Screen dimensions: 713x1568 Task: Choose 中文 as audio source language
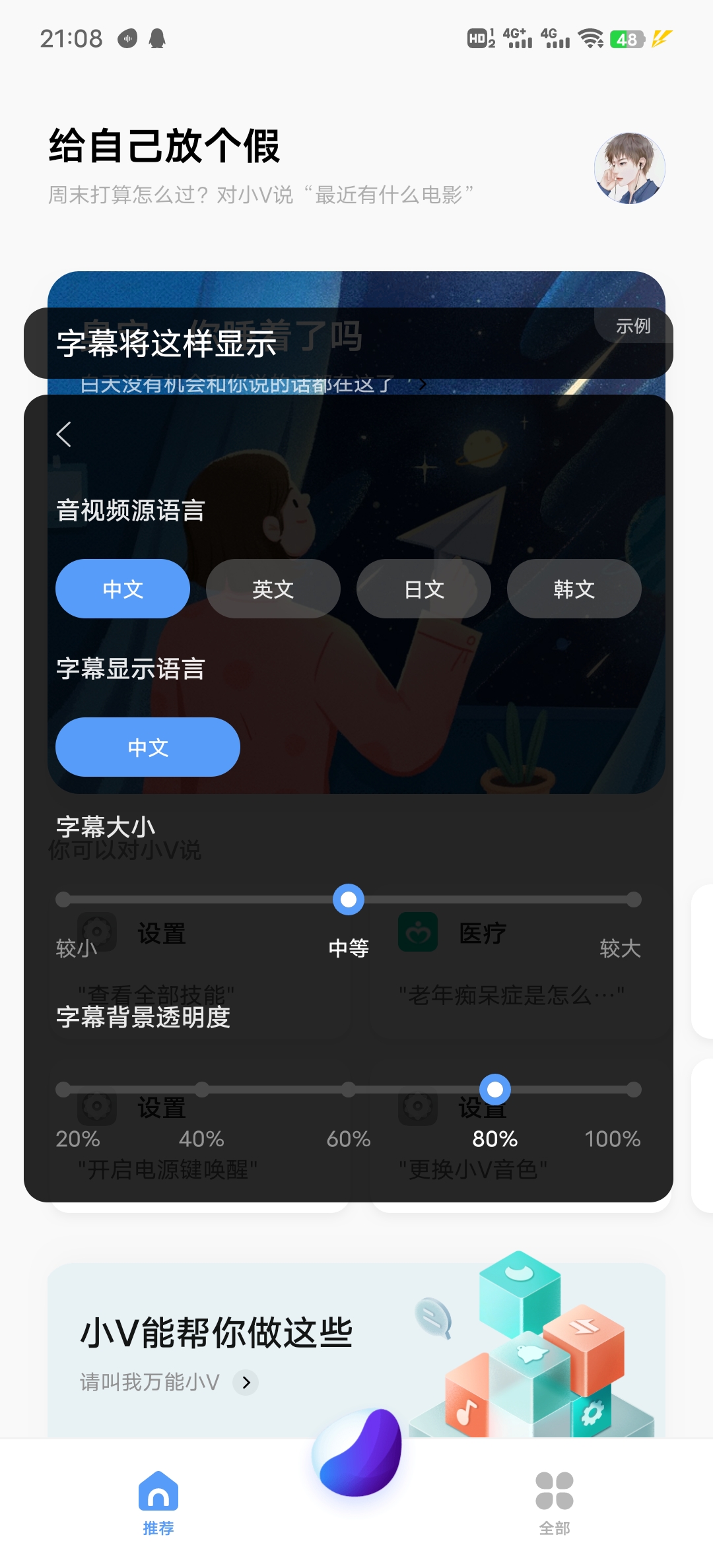[x=123, y=589]
